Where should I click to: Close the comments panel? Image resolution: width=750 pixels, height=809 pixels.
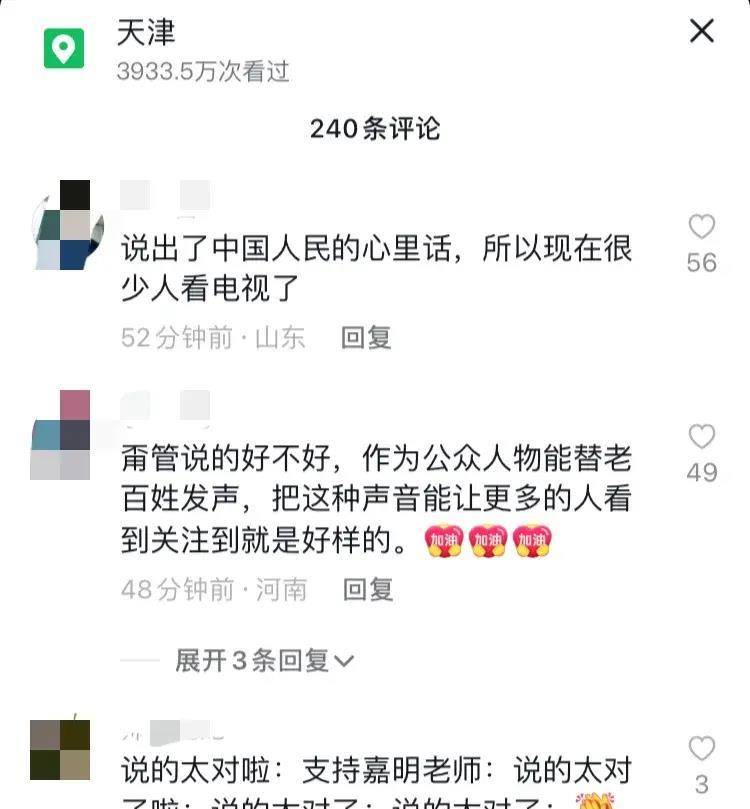[702, 32]
